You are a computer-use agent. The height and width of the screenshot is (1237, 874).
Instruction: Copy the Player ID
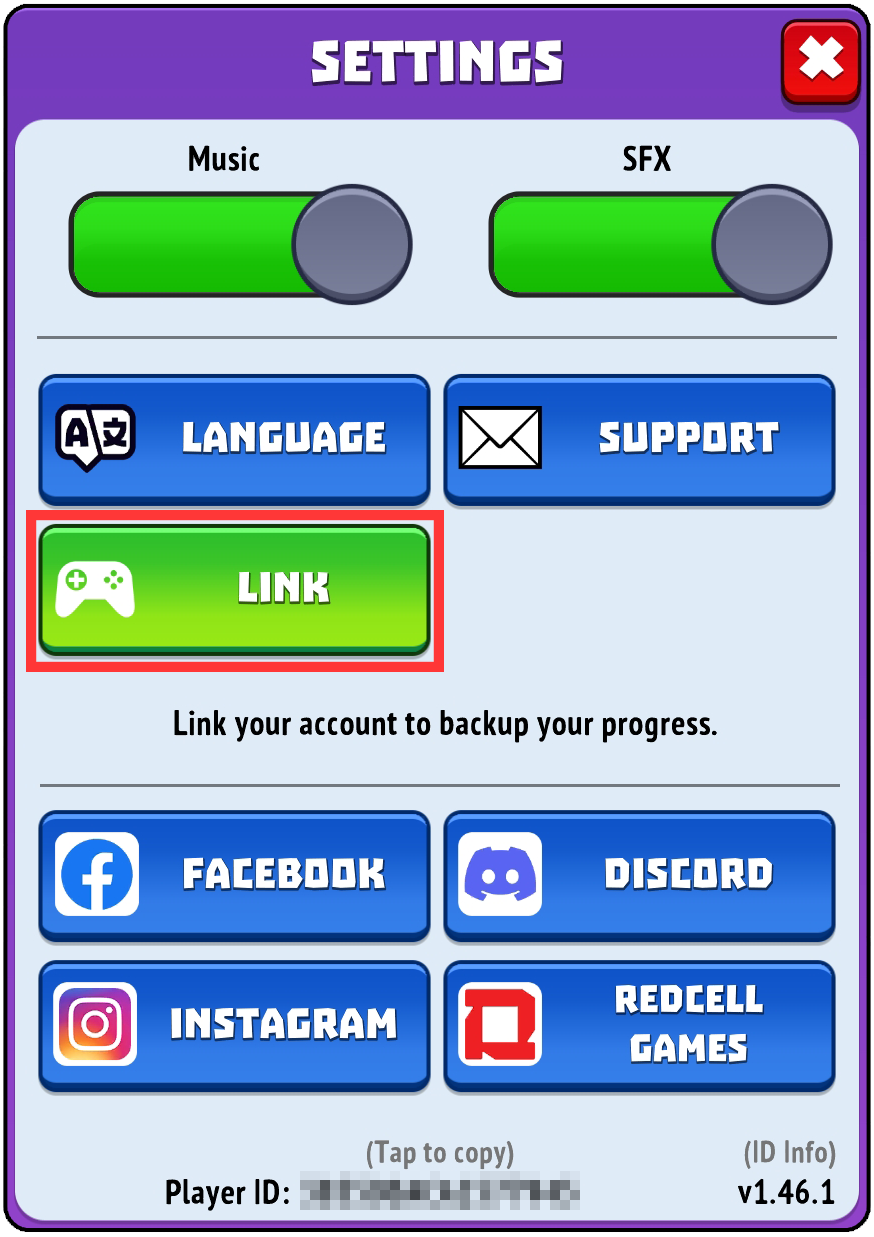click(440, 1192)
